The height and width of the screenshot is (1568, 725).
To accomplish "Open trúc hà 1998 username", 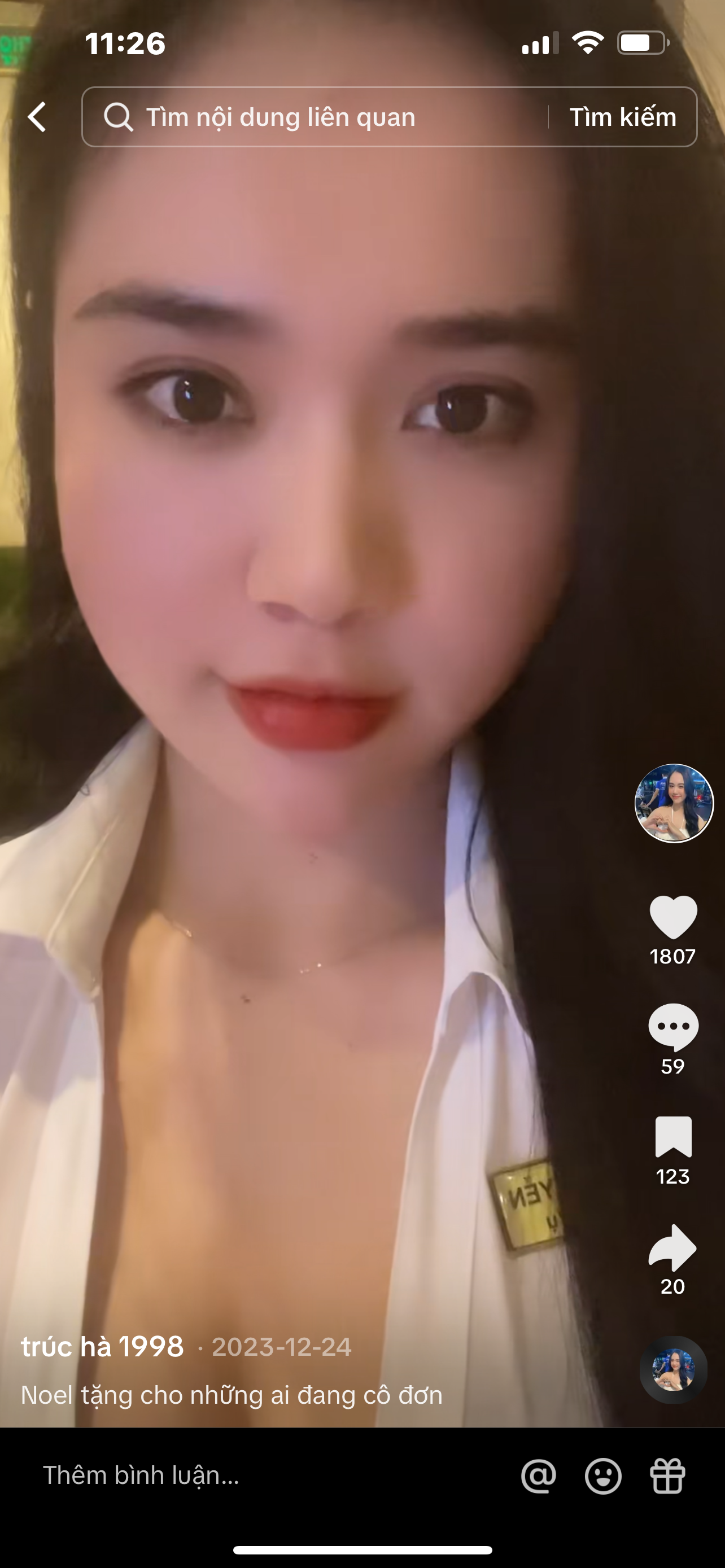I will [x=102, y=1346].
